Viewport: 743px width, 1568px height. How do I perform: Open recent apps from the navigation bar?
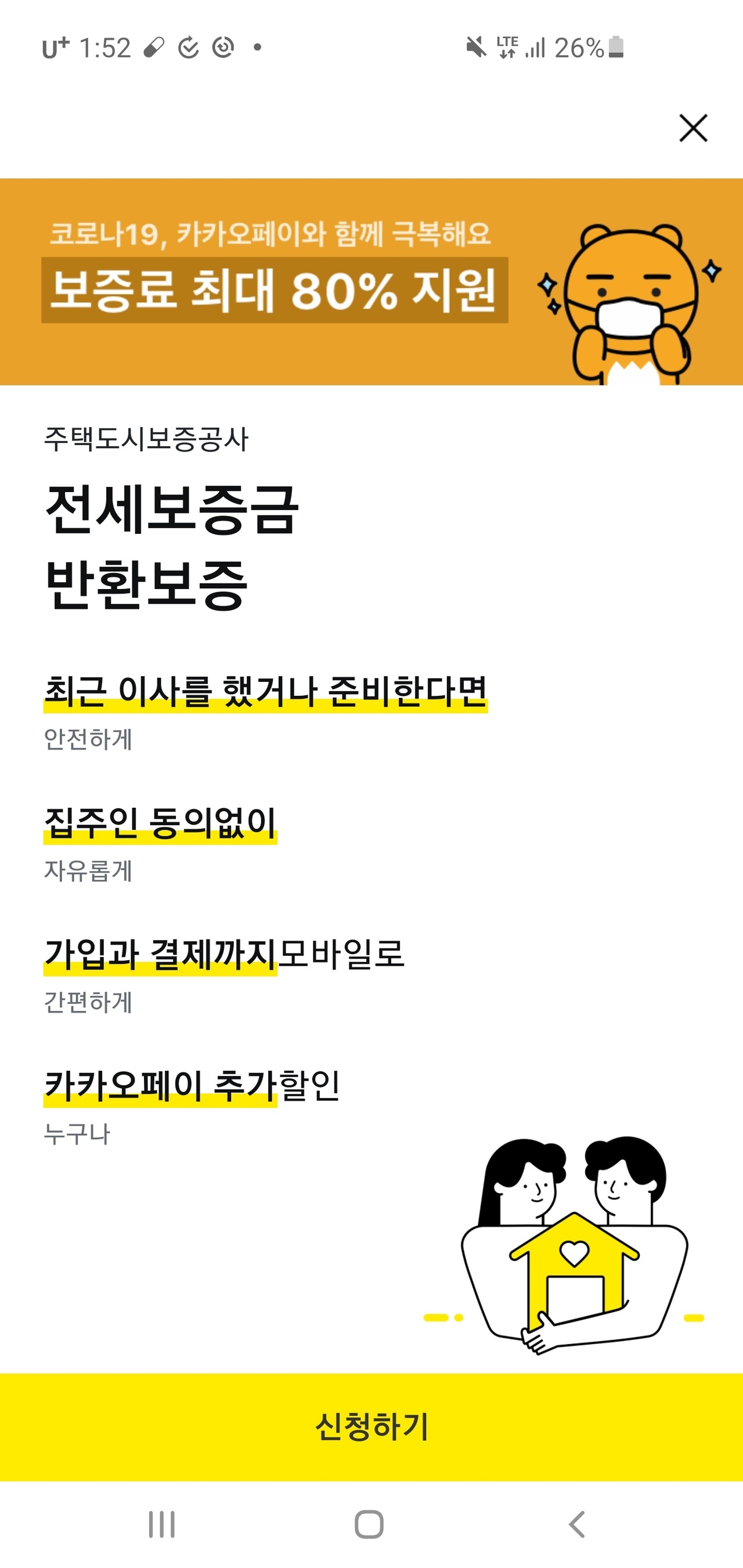point(161,1524)
